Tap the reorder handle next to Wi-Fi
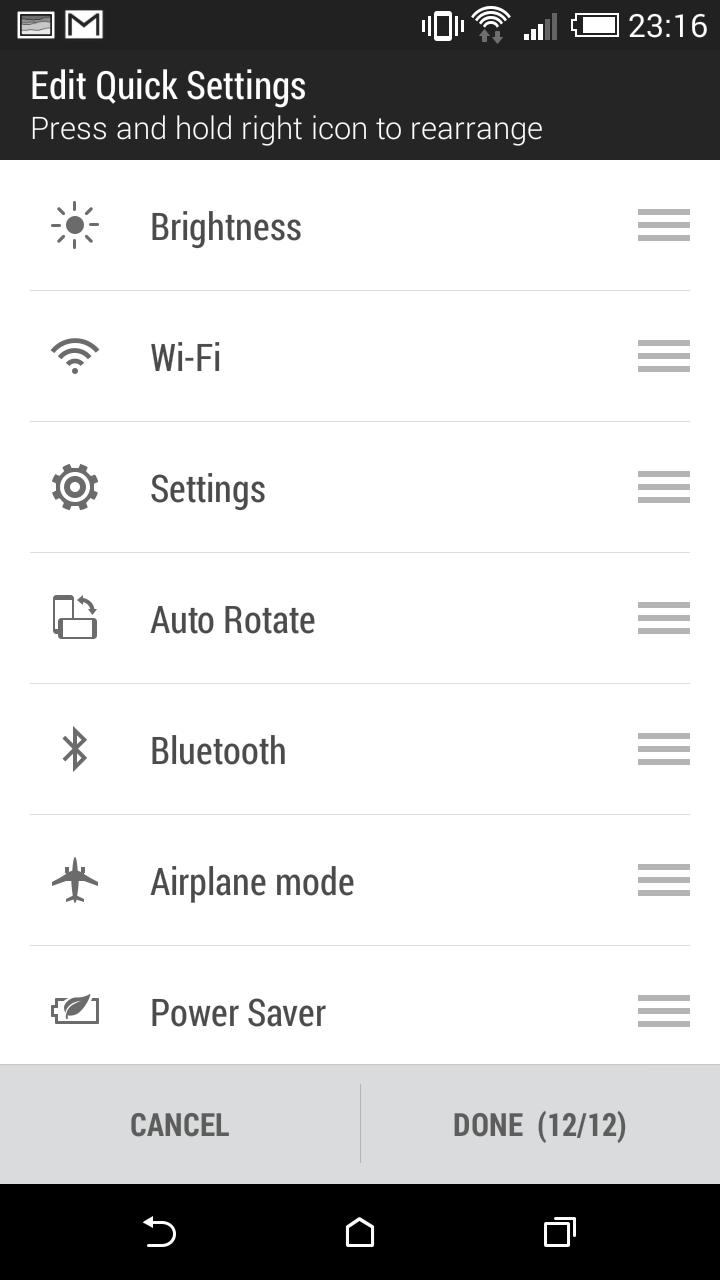The width and height of the screenshot is (720, 1280). click(664, 356)
